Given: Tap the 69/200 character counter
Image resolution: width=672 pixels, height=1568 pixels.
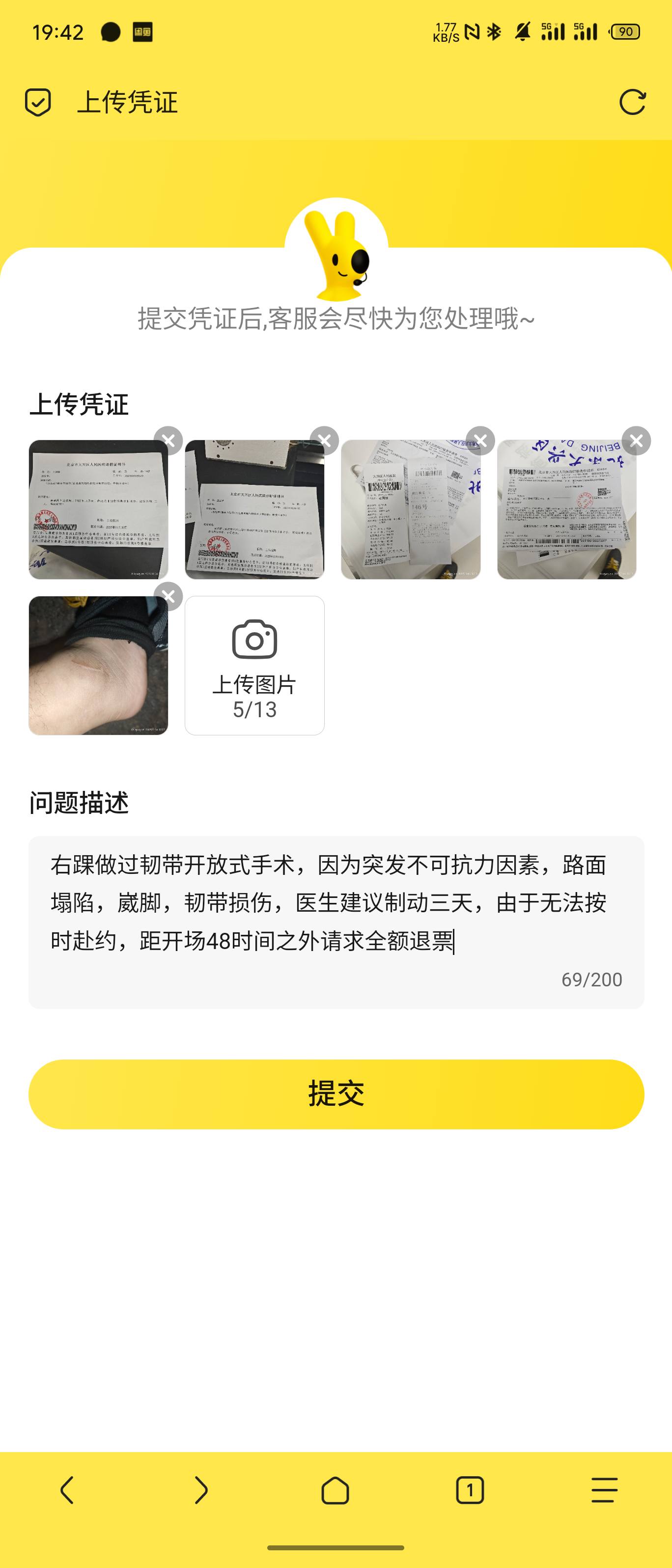Looking at the screenshot, I should [x=590, y=978].
